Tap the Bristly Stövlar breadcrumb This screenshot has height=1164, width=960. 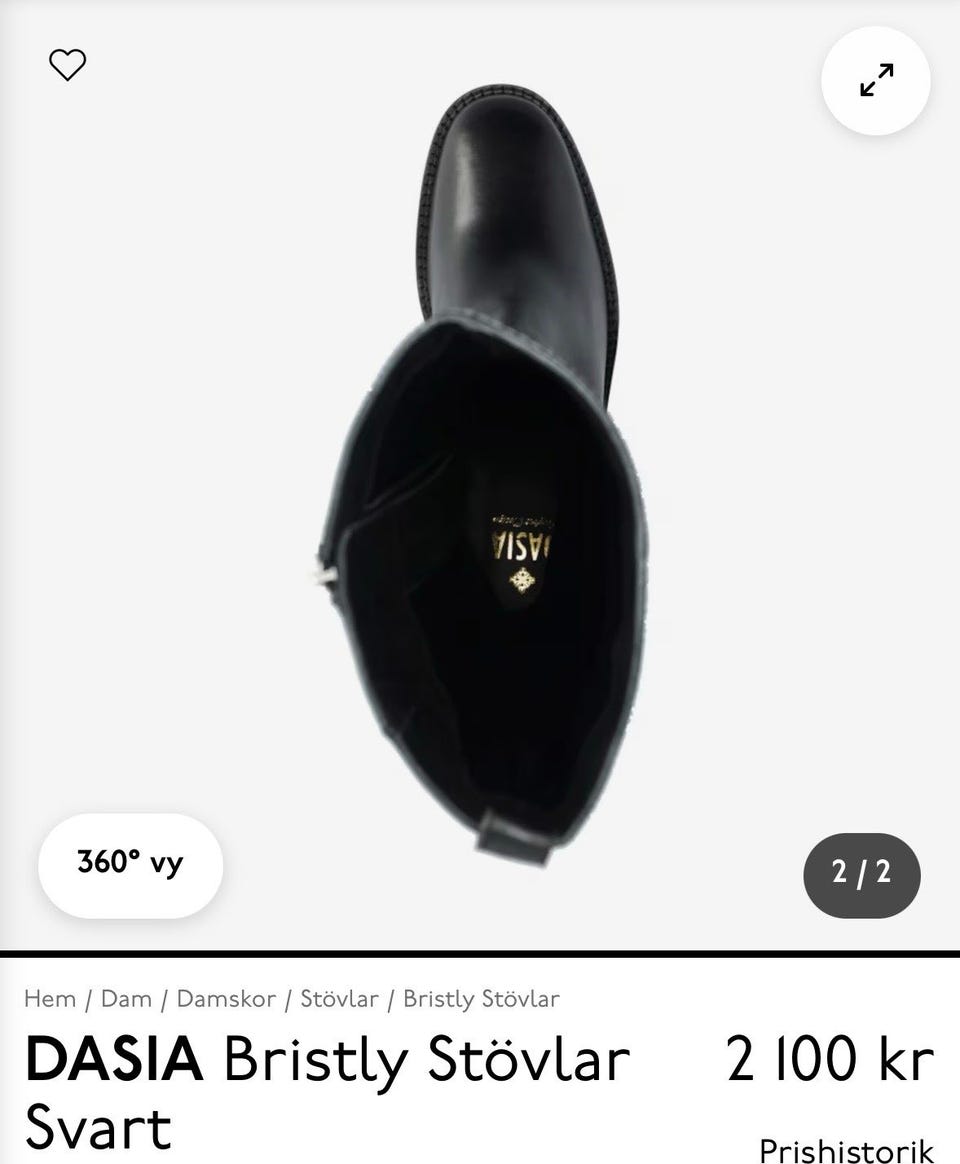tap(481, 999)
